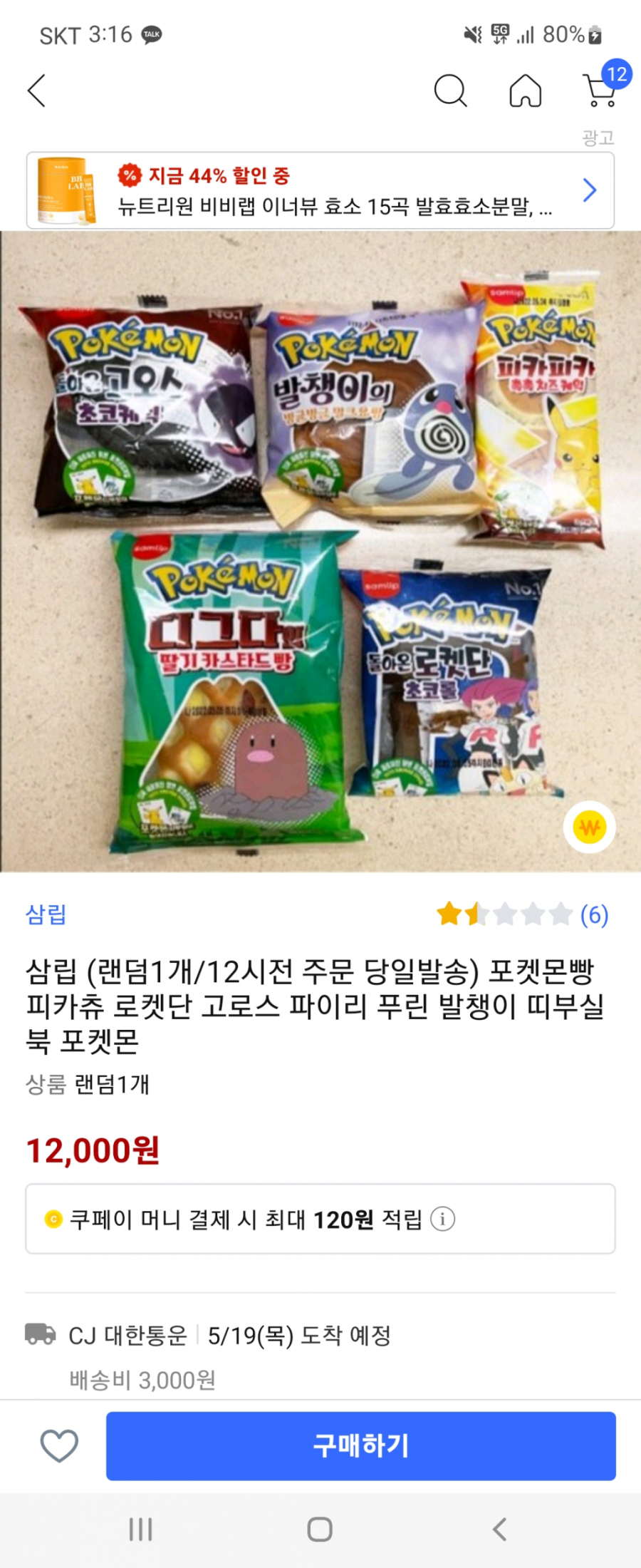The height and width of the screenshot is (1568, 641).
Task: Show Coupay Money reward info
Action: 442,1219
